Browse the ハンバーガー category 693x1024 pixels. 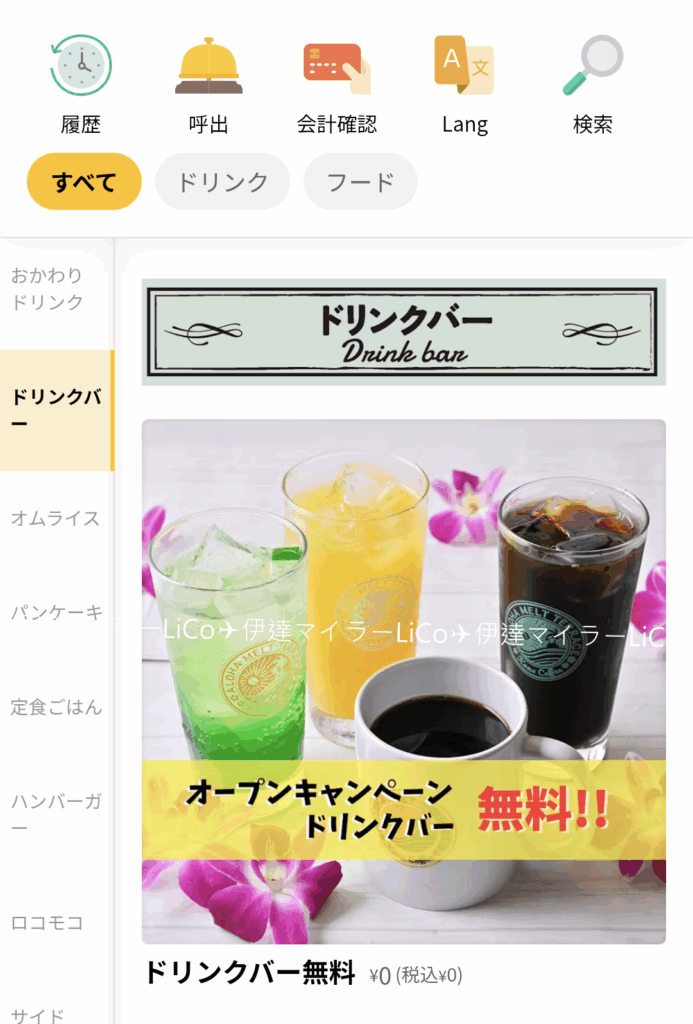coord(56,814)
